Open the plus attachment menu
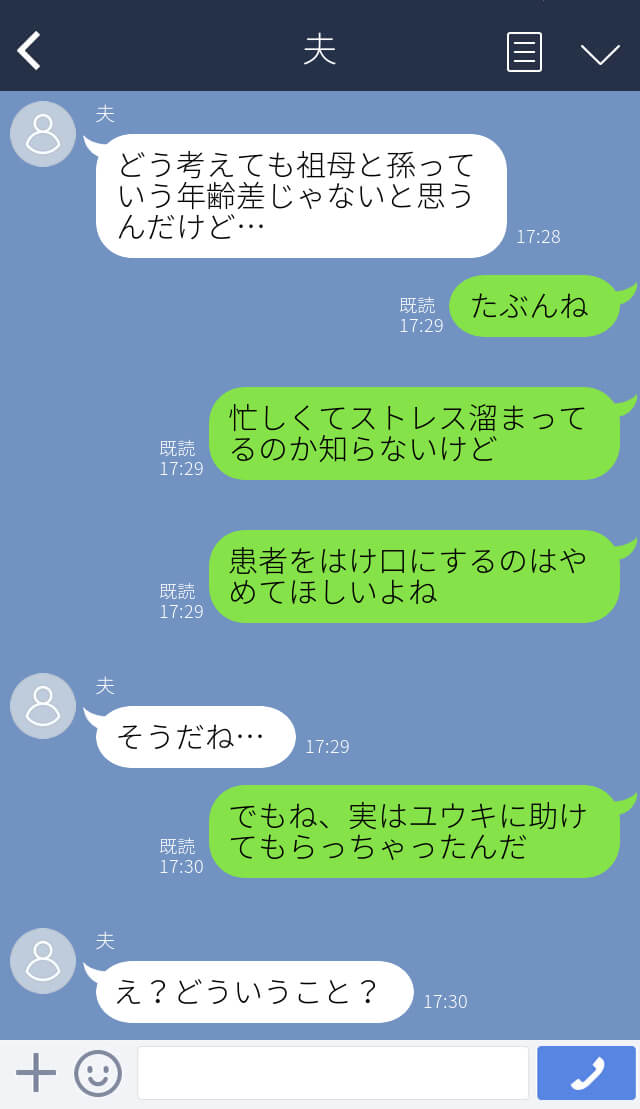The width and height of the screenshot is (640, 1109). [x=35, y=1072]
